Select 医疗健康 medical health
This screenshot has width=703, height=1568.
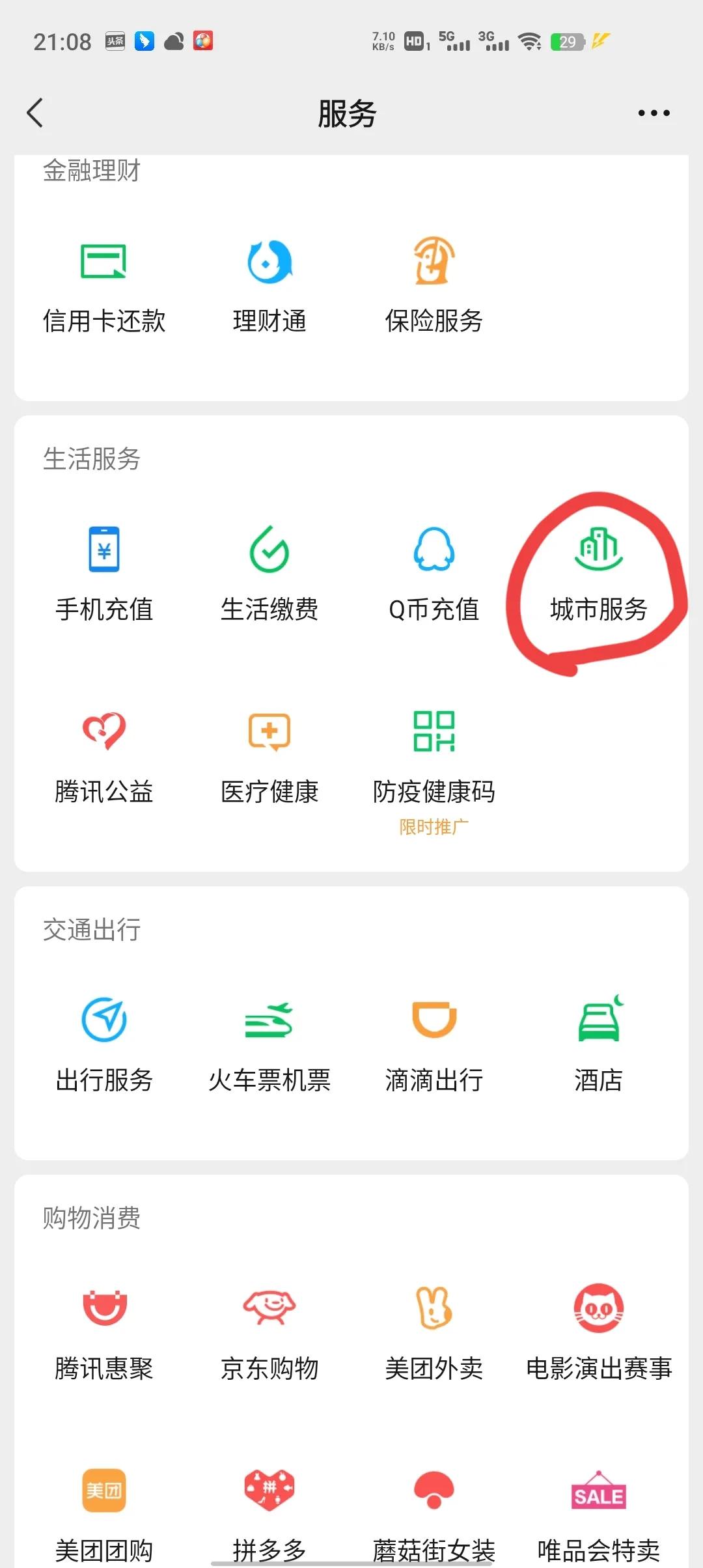click(269, 757)
